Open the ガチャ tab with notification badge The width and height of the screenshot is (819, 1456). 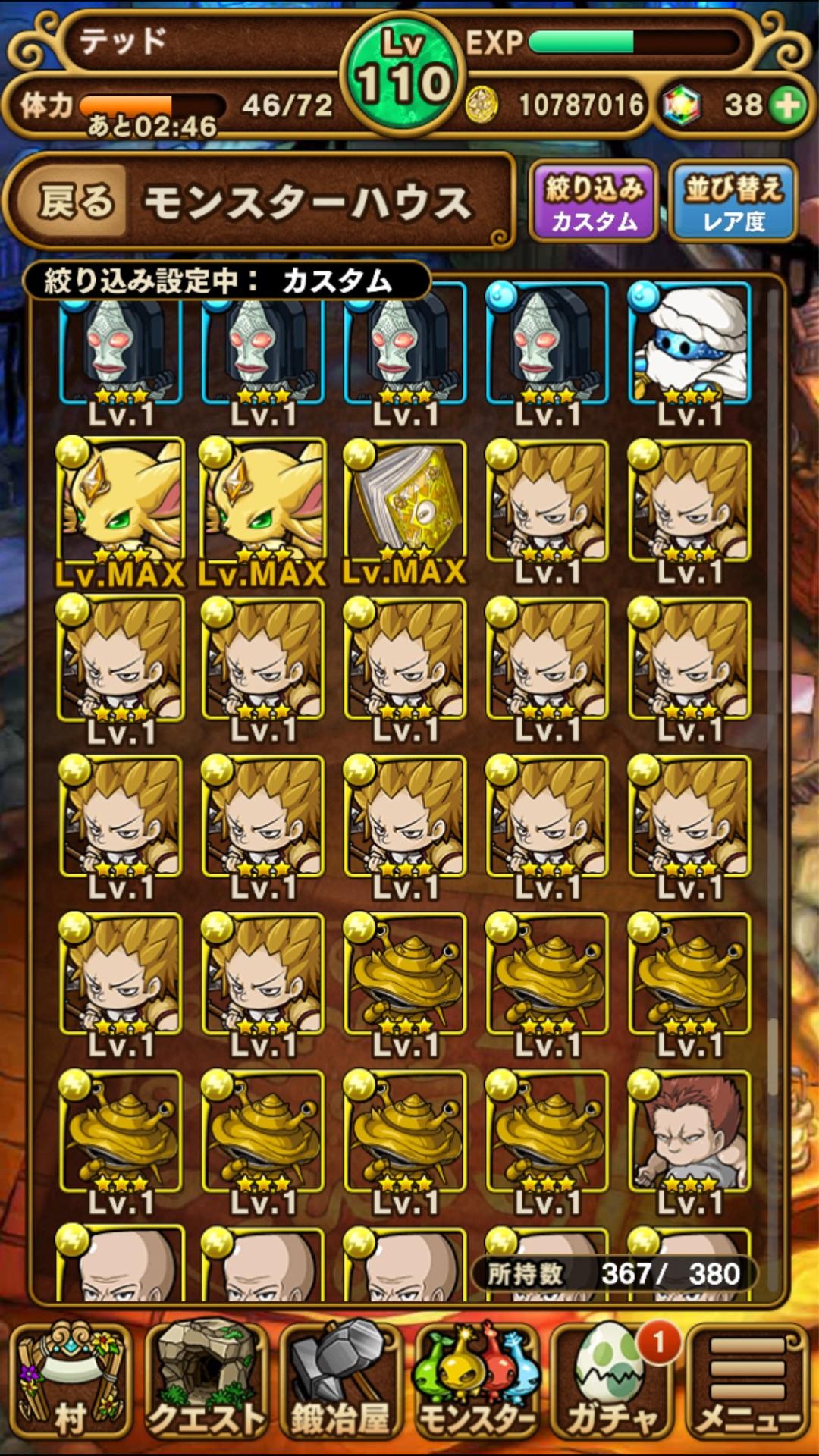pos(611,1380)
